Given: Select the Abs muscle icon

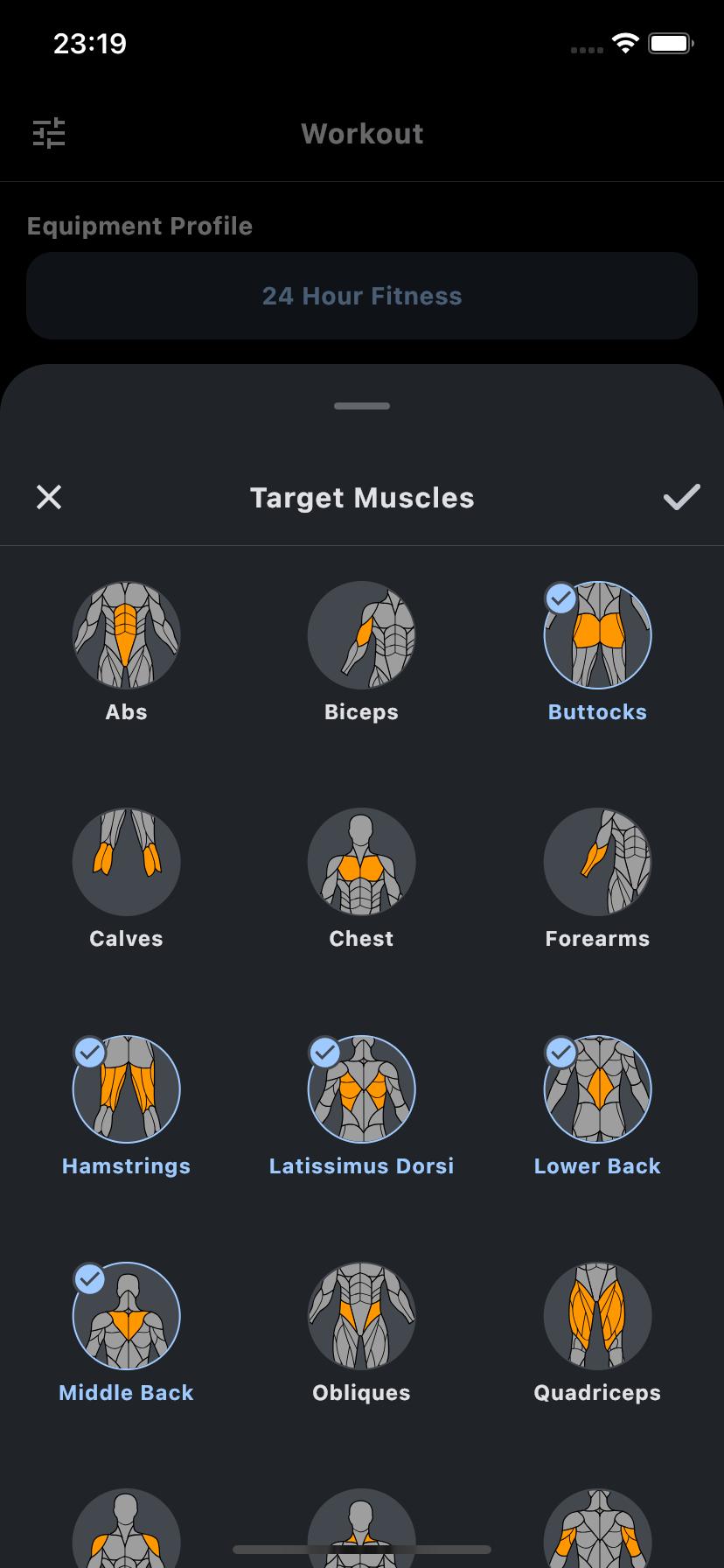Looking at the screenshot, I should pyautogui.click(x=126, y=634).
